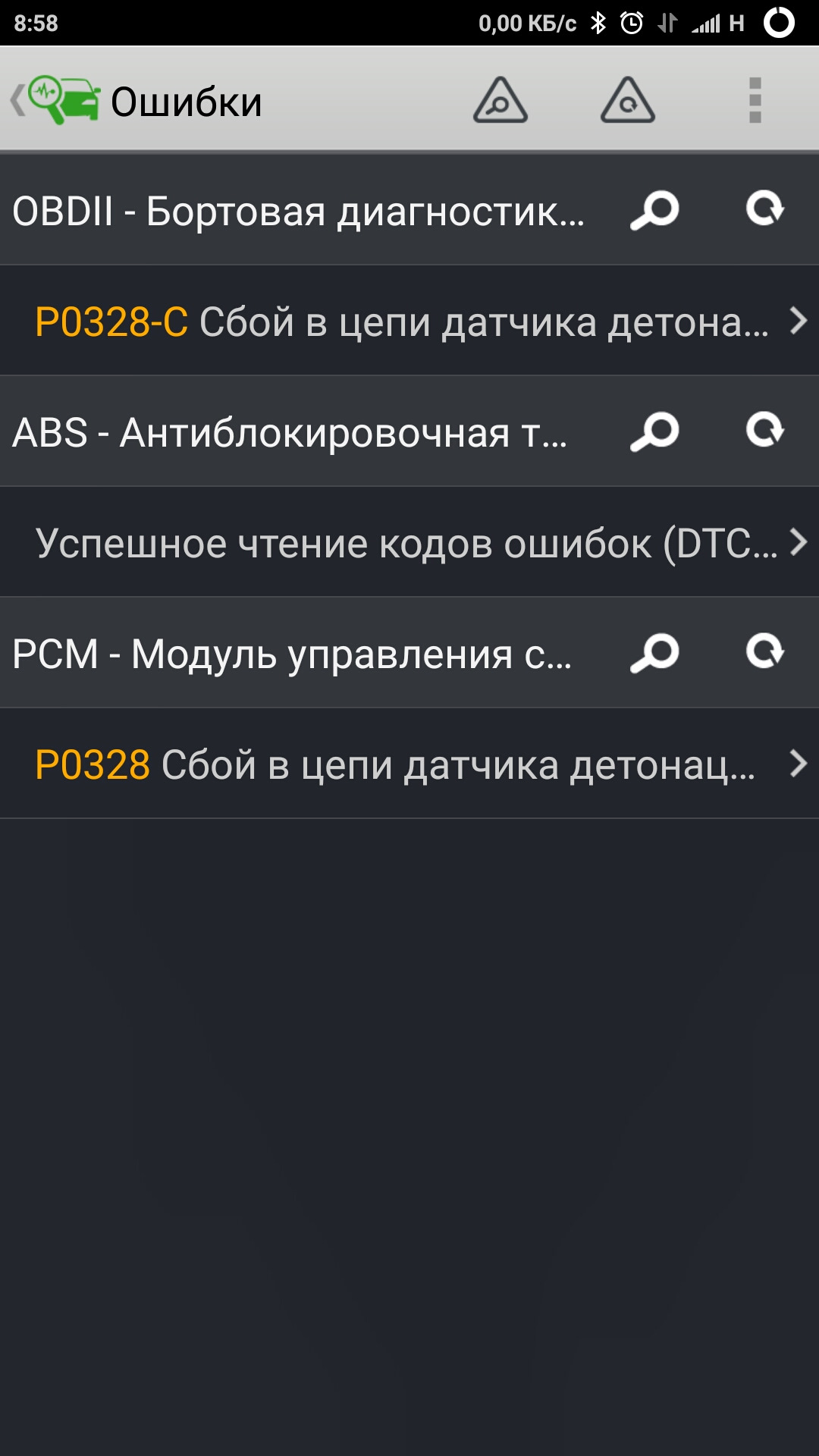Open the P0328 error under PCM
This screenshot has height=1456, width=819.
click(x=409, y=764)
